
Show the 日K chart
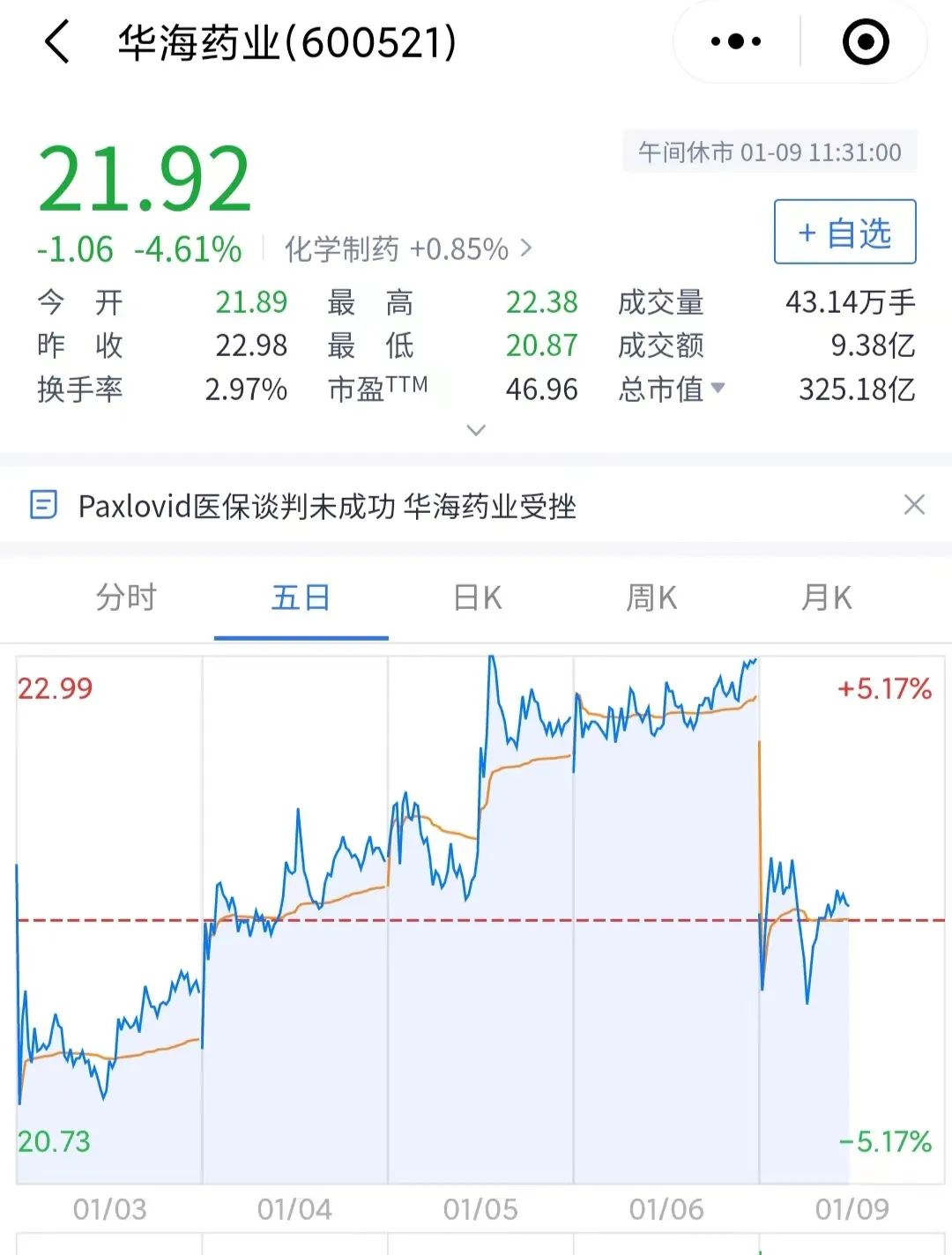point(477,598)
